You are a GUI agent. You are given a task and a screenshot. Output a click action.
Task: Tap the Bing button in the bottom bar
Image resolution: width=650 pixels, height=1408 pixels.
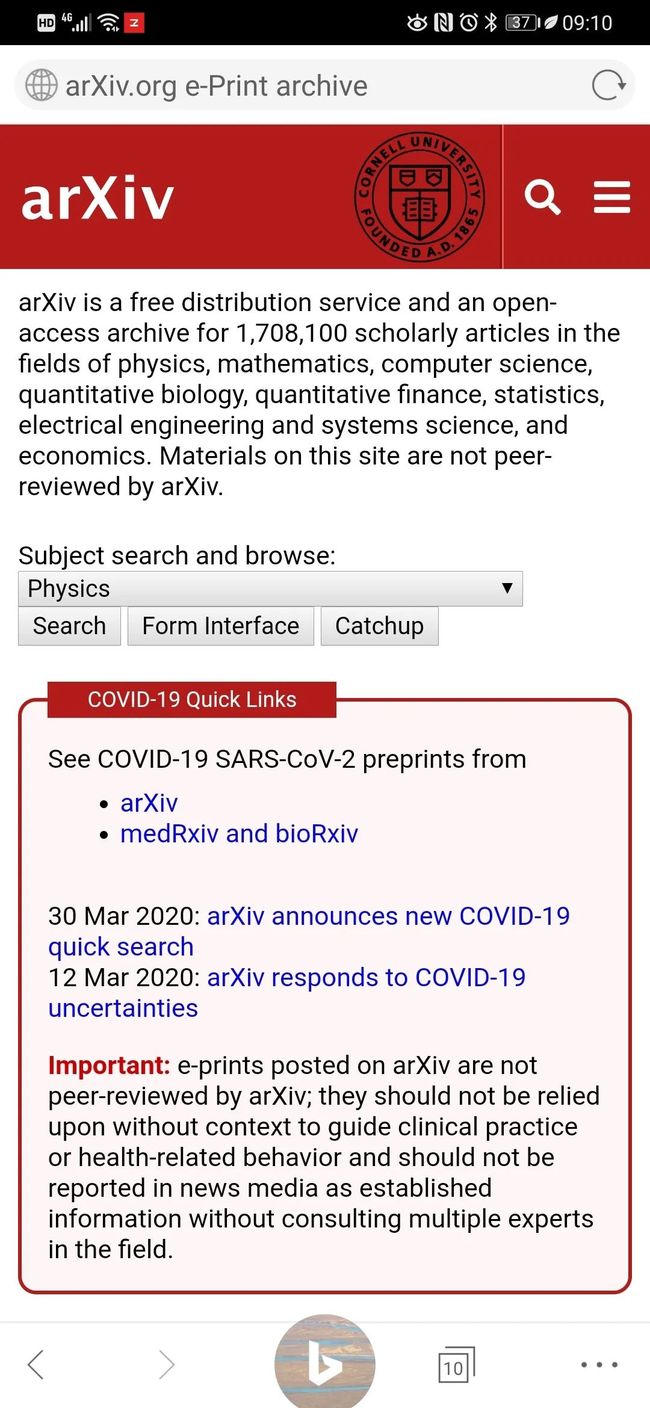325,1364
